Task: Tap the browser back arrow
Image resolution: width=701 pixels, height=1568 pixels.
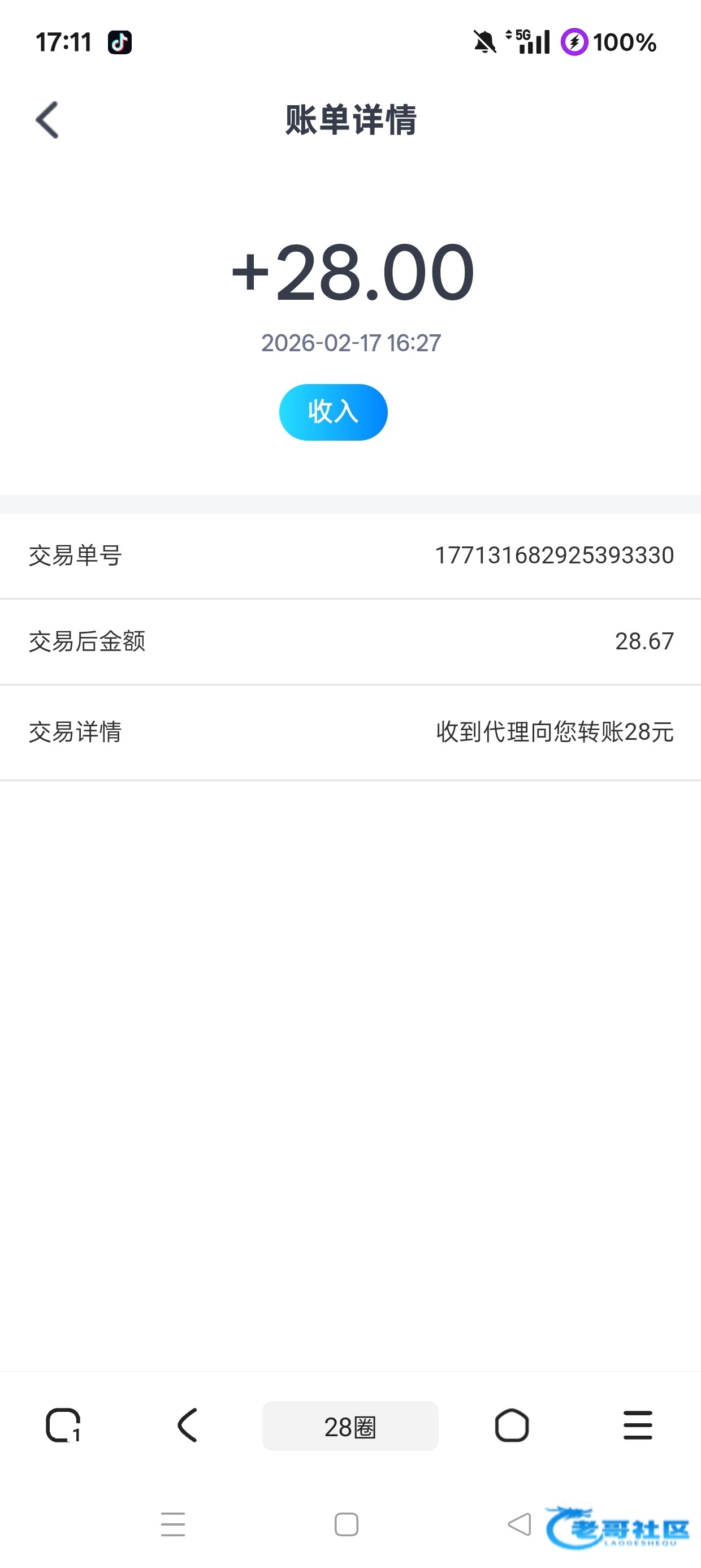Action: [x=188, y=1425]
